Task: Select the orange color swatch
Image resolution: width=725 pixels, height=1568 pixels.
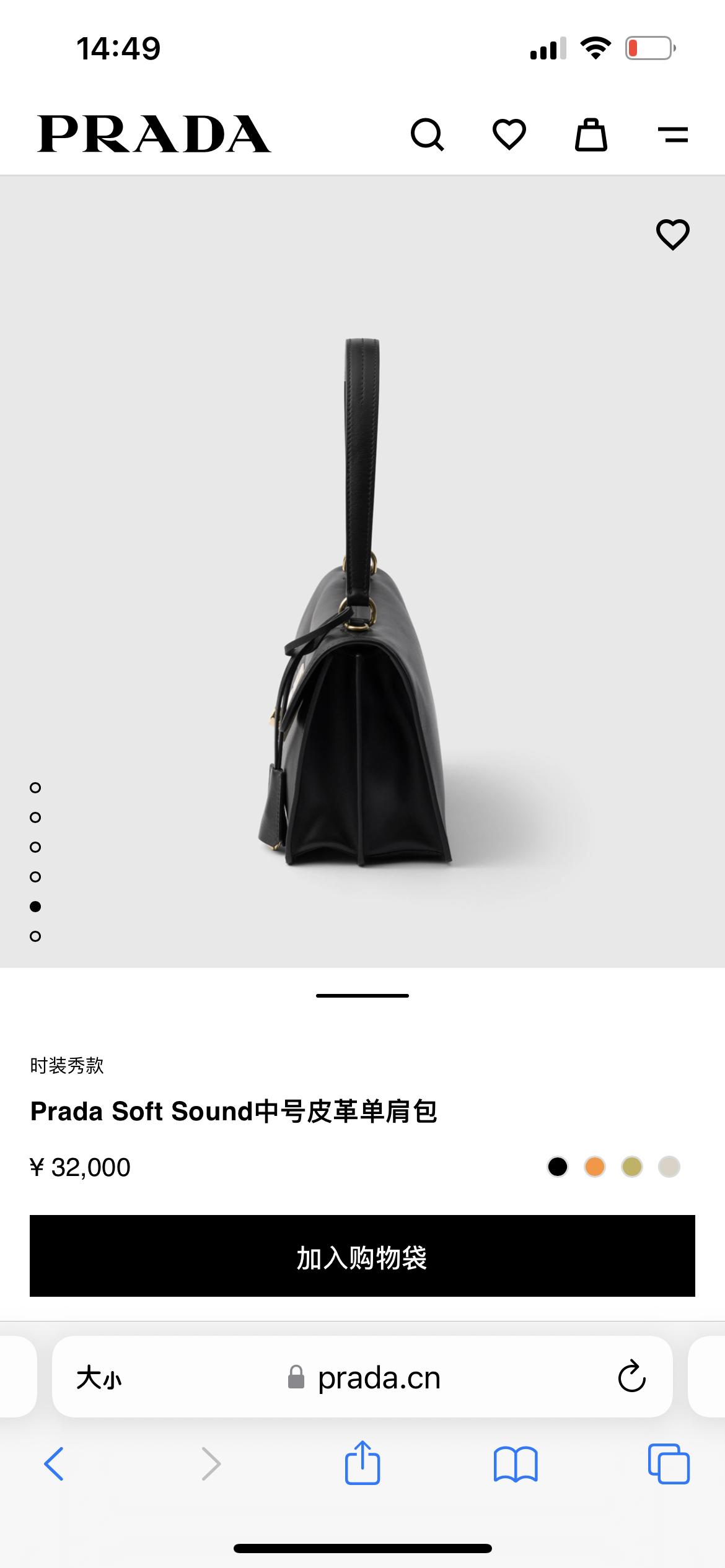Action: (x=595, y=1167)
